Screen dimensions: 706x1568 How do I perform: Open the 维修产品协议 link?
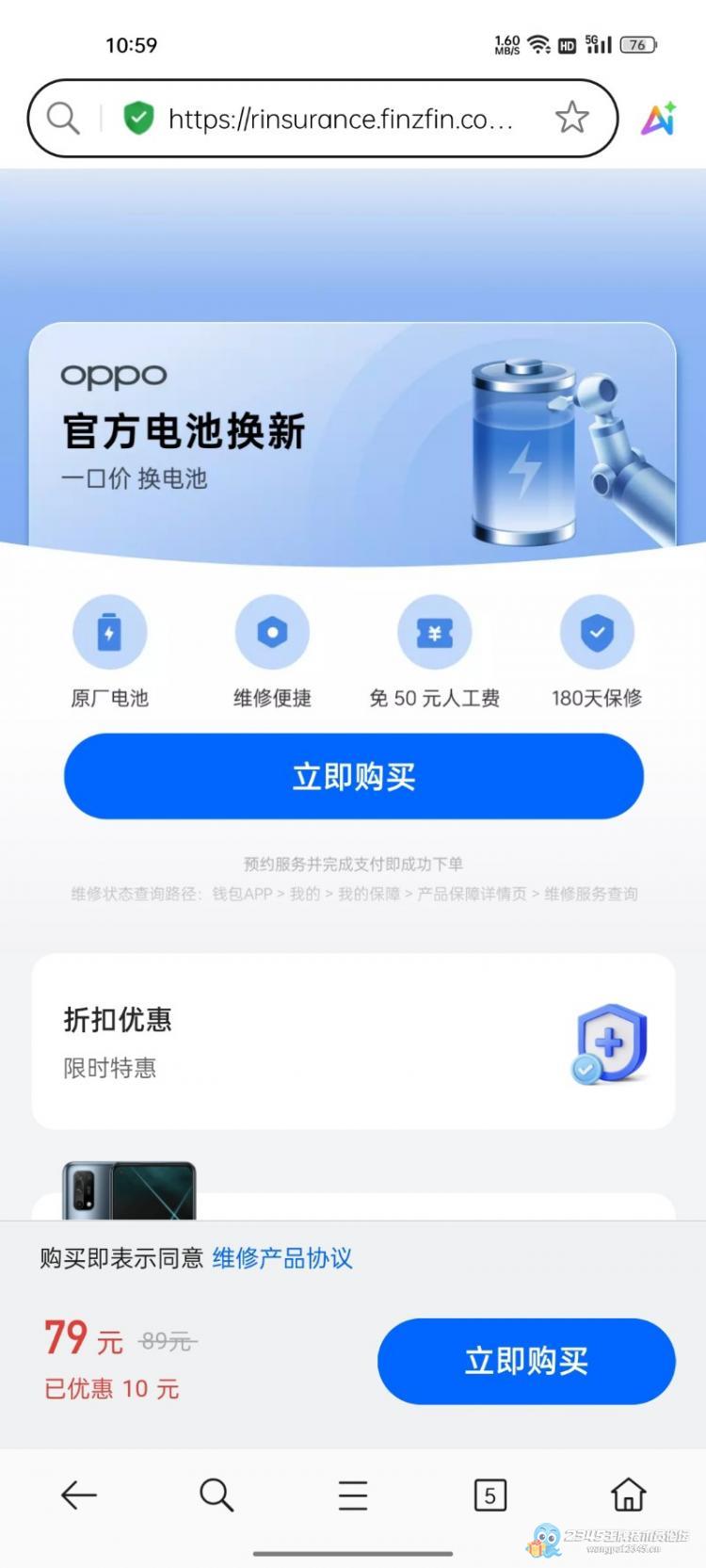tap(282, 1258)
